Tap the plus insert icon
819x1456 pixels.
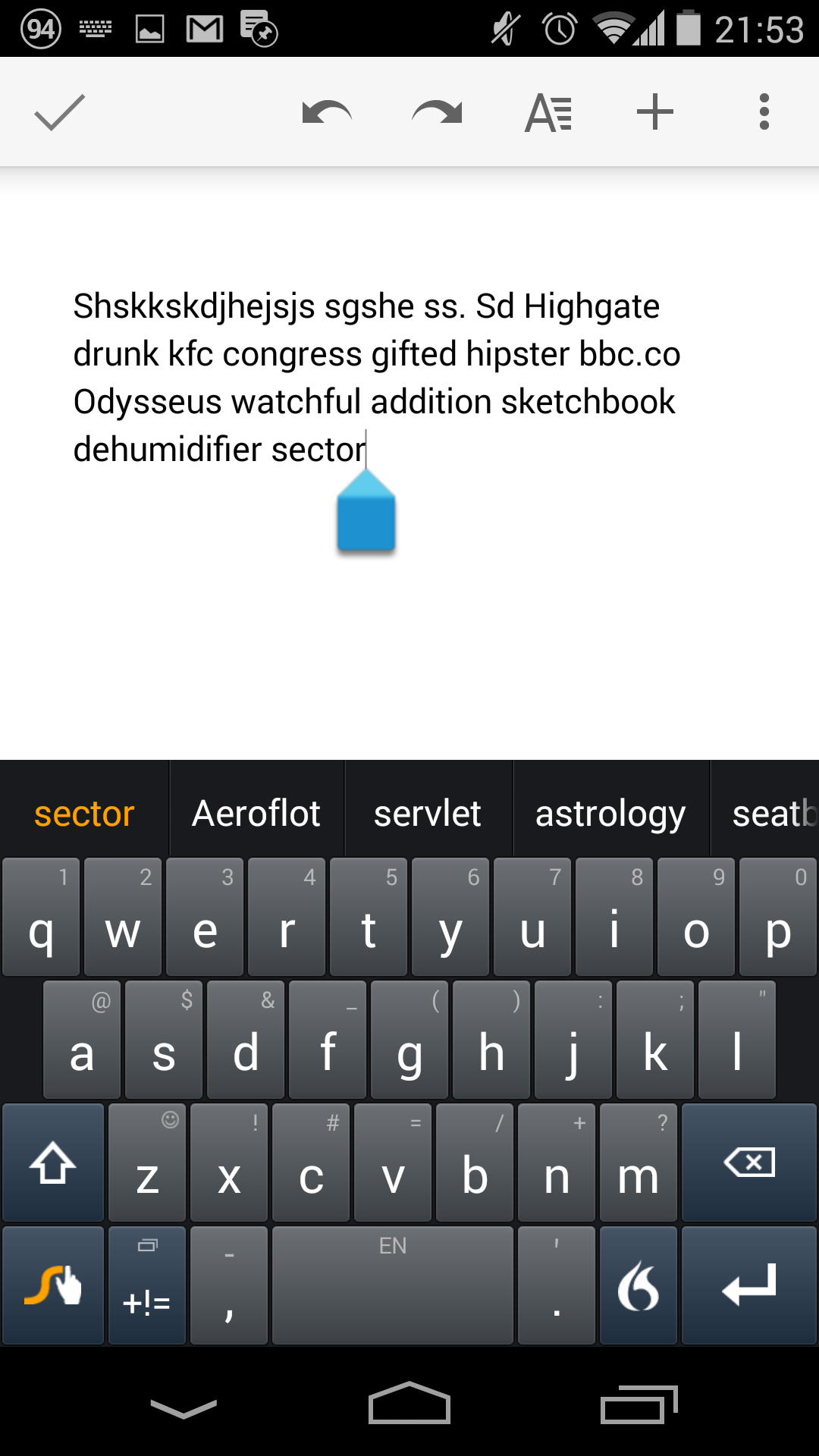pyautogui.click(x=655, y=112)
